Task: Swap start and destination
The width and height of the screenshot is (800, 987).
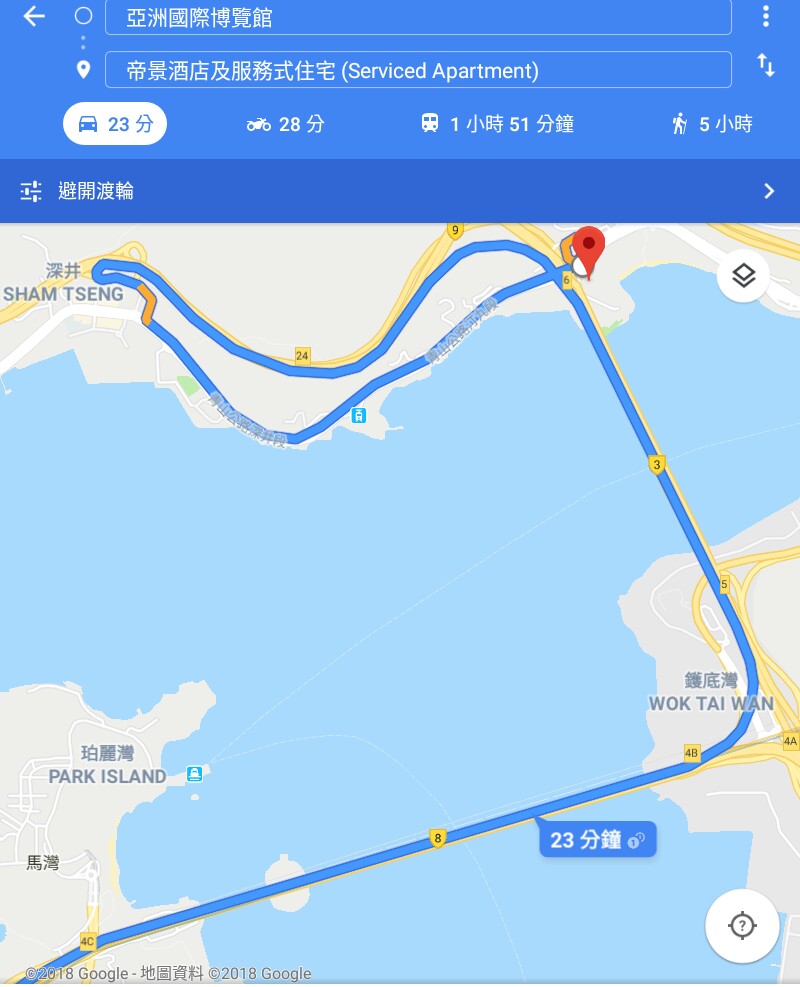Action: (766, 66)
